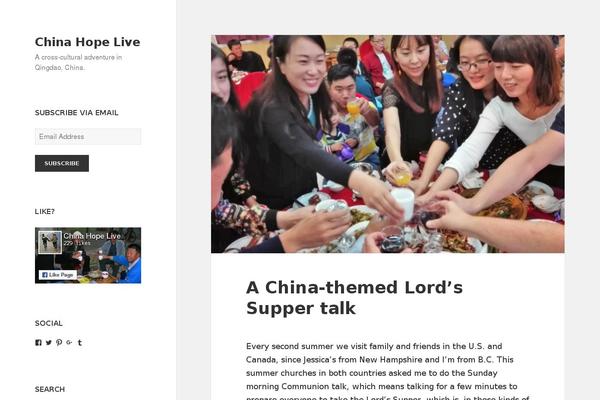
Task: Open the Tumblr social icon
Action: (x=79, y=343)
